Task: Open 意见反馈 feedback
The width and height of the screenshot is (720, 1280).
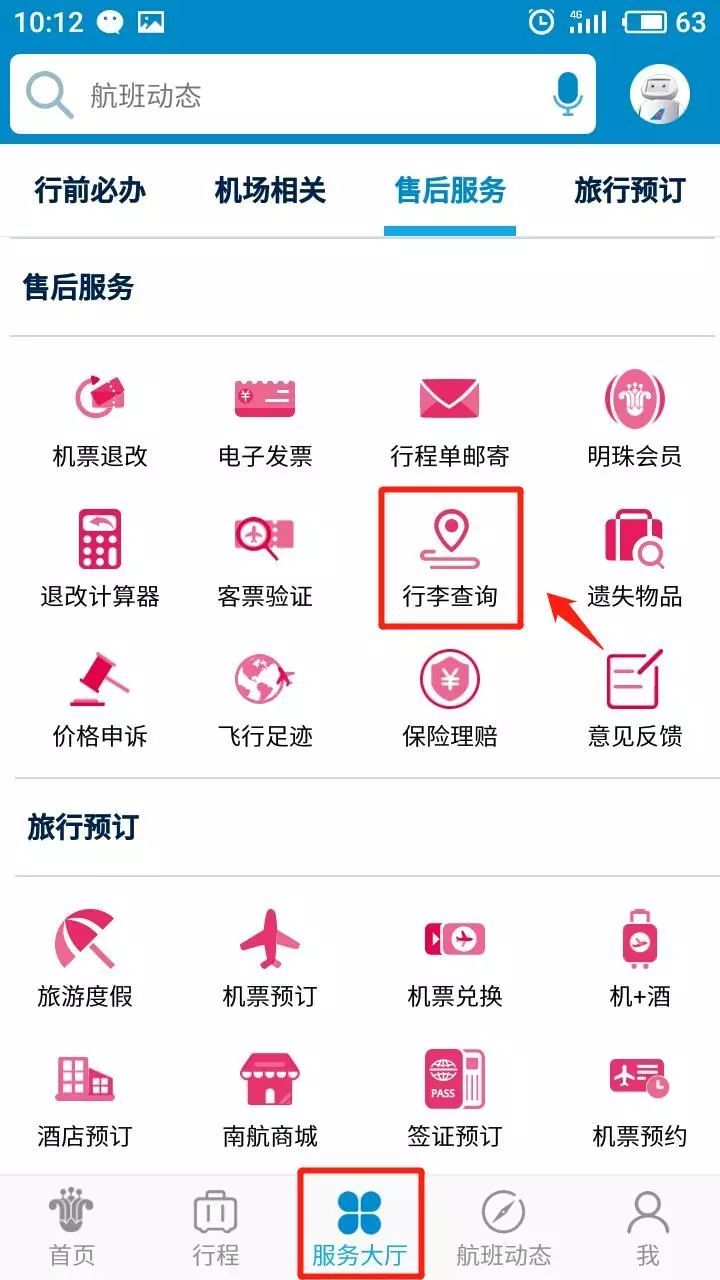Action: click(x=635, y=698)
